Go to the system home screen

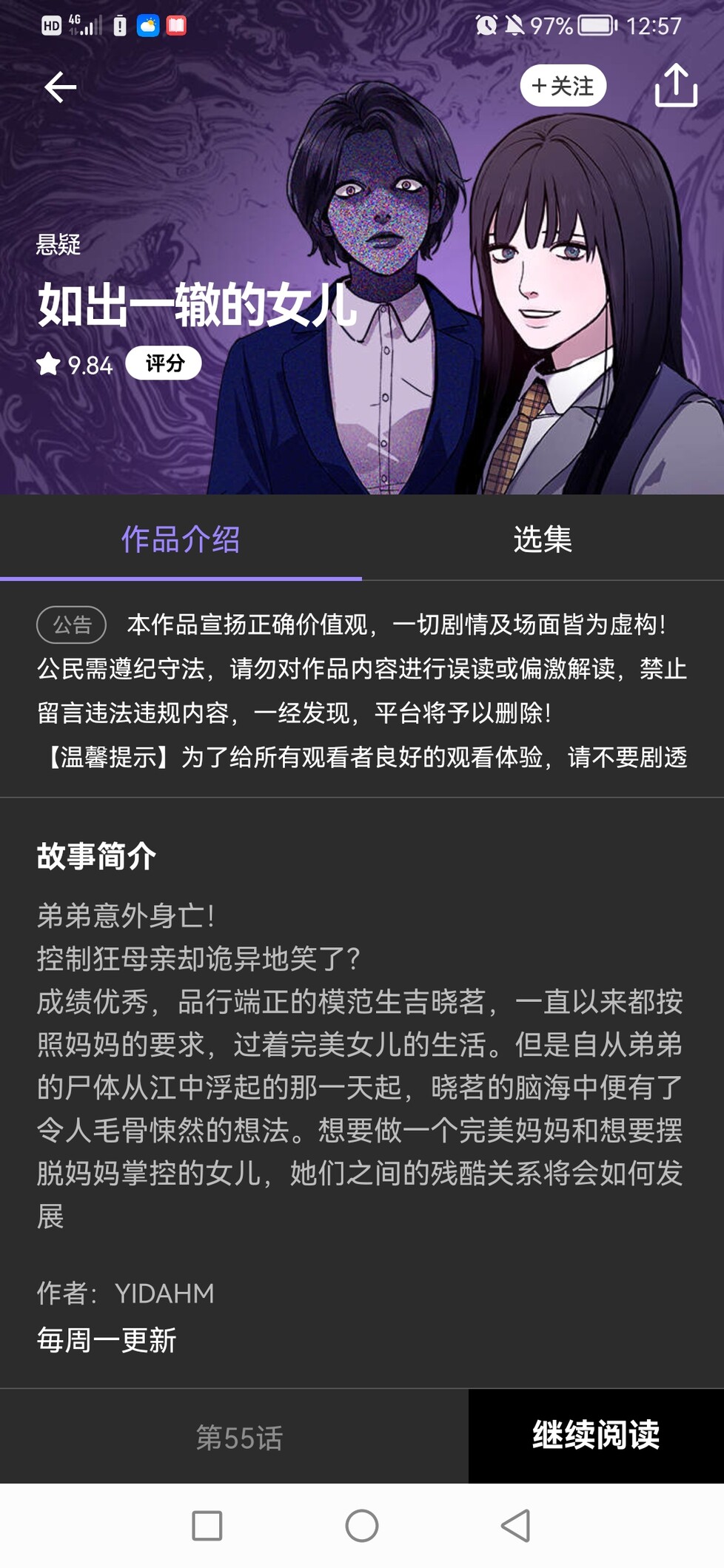362,1525
